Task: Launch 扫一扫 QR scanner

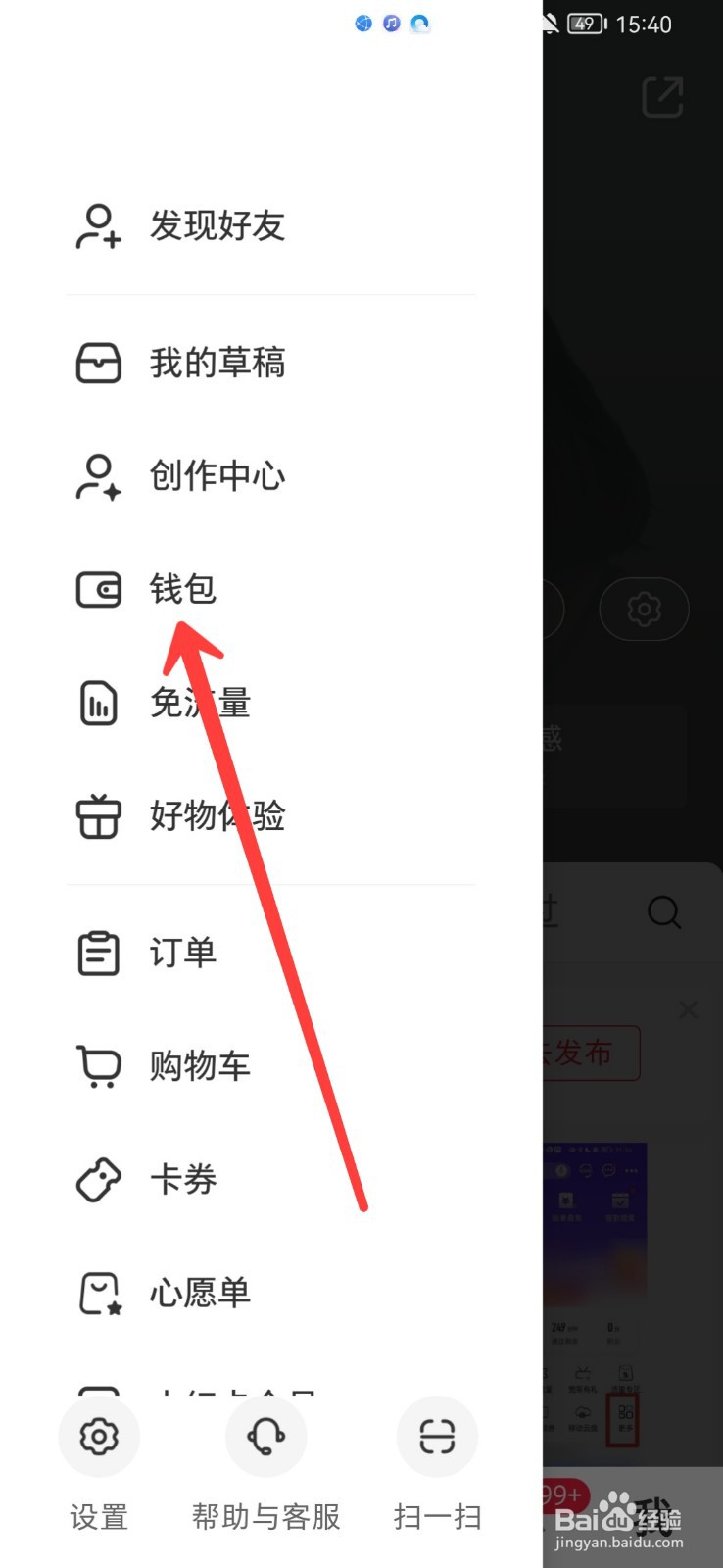Action: (437, 1437)
